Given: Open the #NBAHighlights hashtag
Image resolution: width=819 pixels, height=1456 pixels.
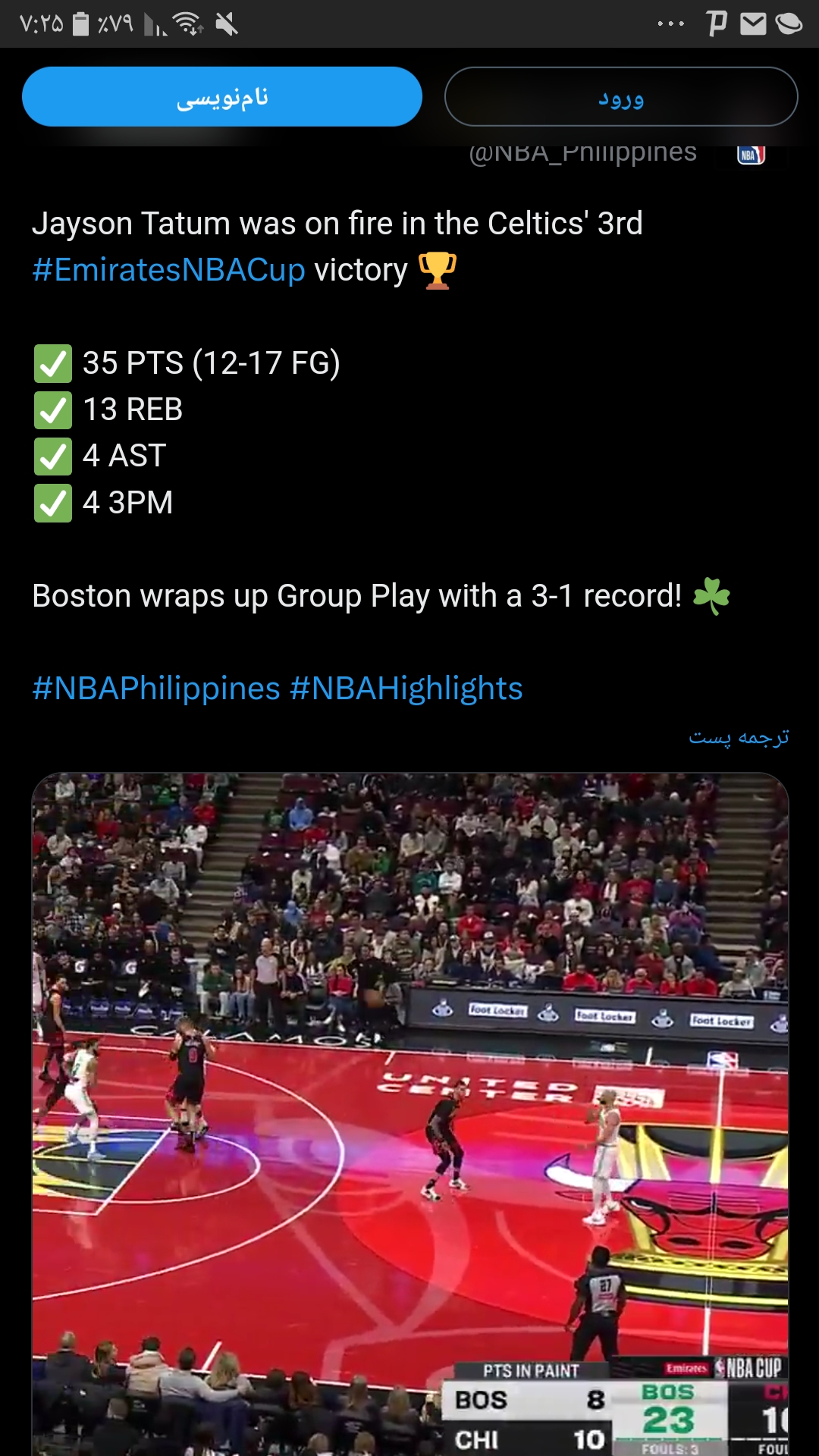Looking at the screenshot, I should pos(406,689).
